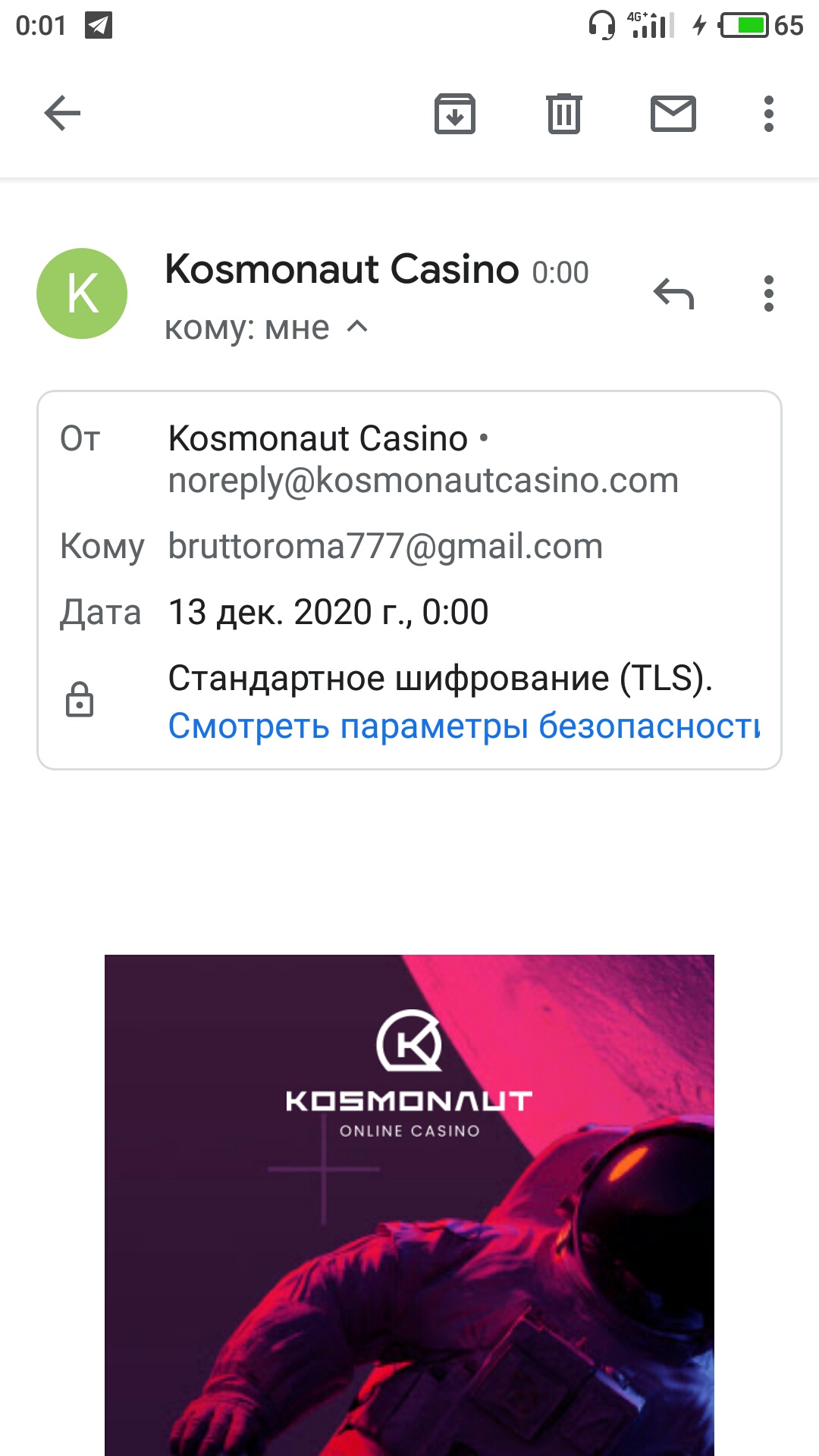Reply to Kosmonaut Casino

673,293
